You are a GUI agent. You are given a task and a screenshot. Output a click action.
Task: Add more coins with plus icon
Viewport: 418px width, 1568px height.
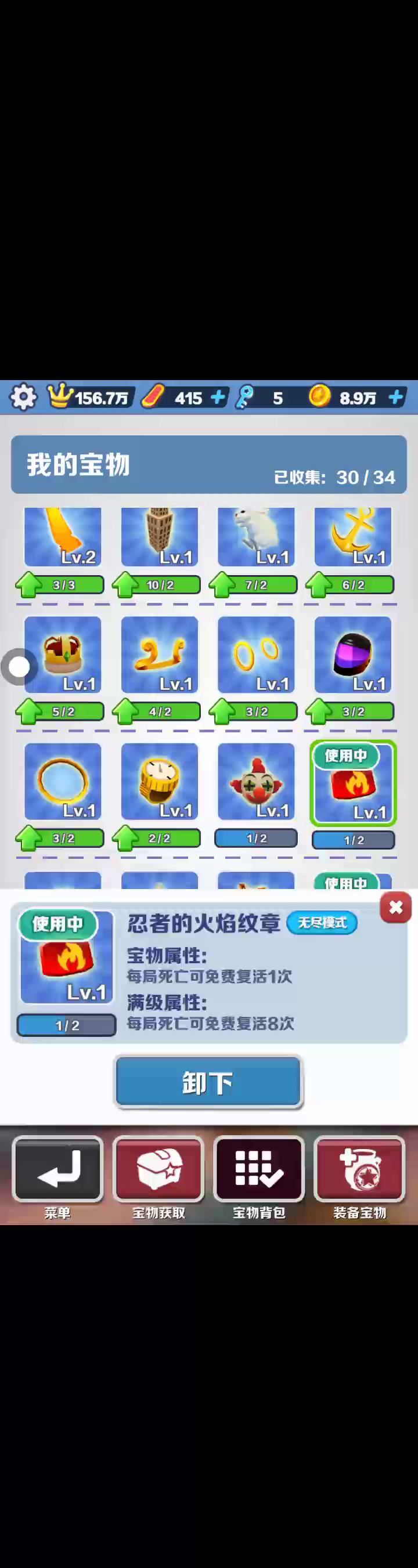click(396, 398)
